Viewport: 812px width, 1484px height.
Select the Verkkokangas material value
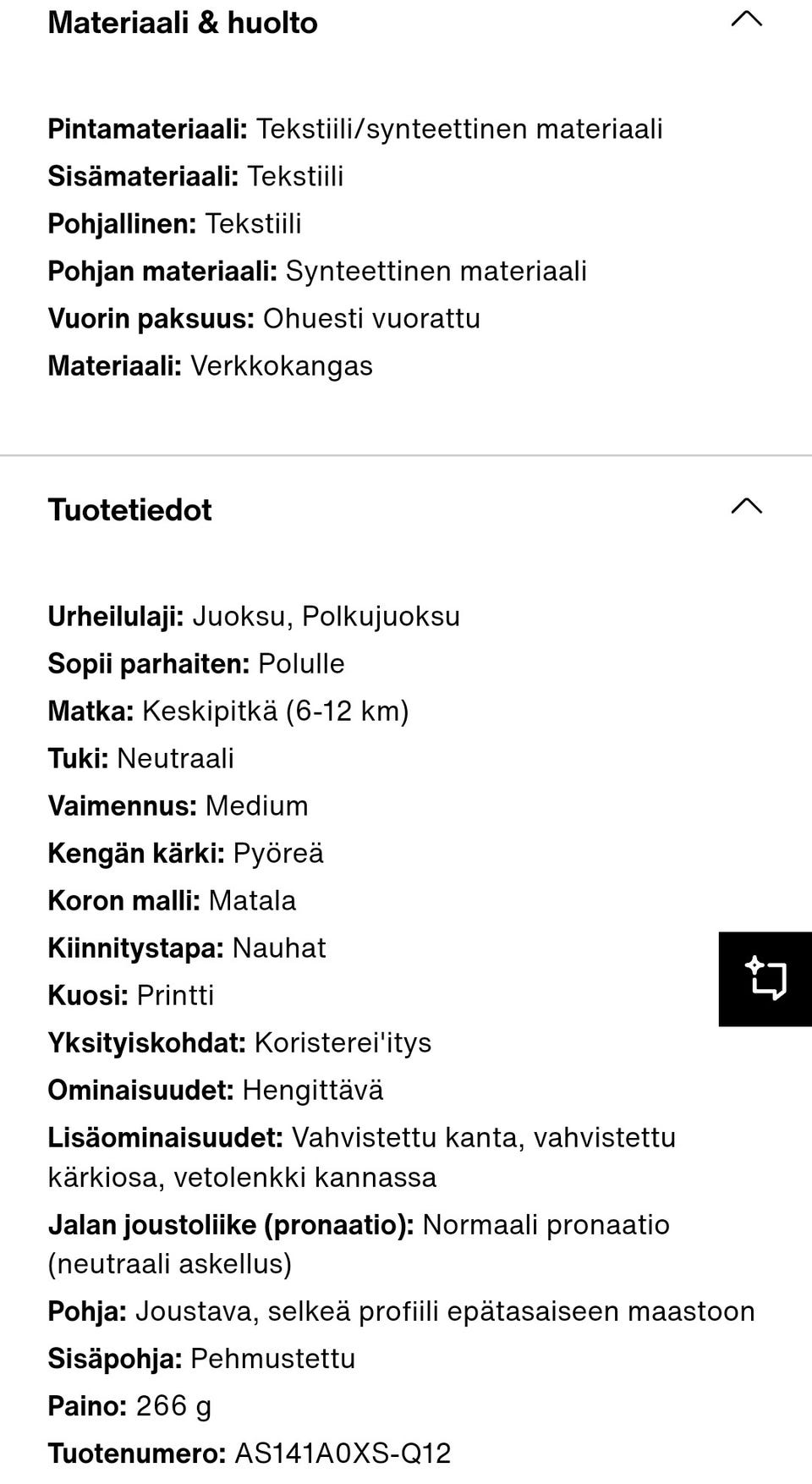point(282,365)
